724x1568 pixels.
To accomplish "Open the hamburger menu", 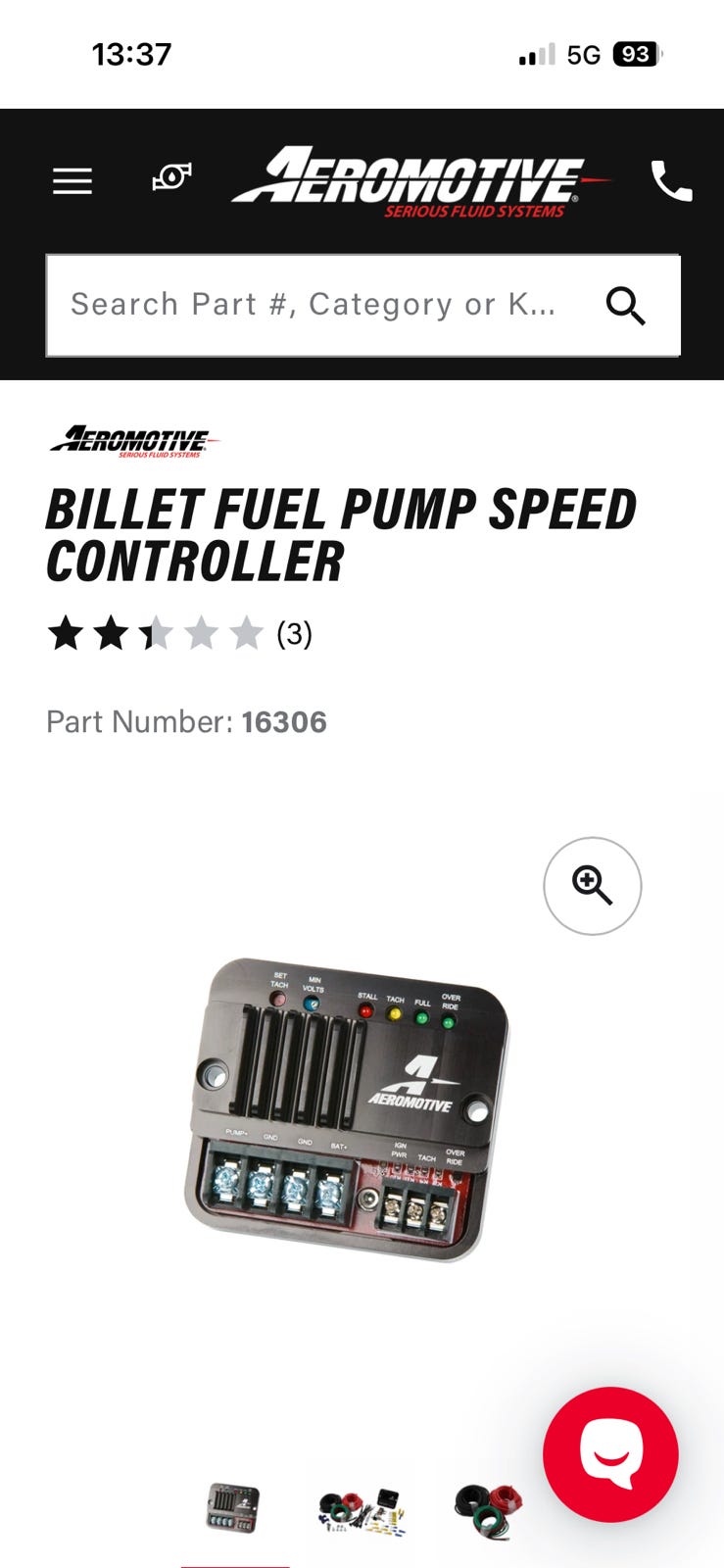I will [72, 181].
